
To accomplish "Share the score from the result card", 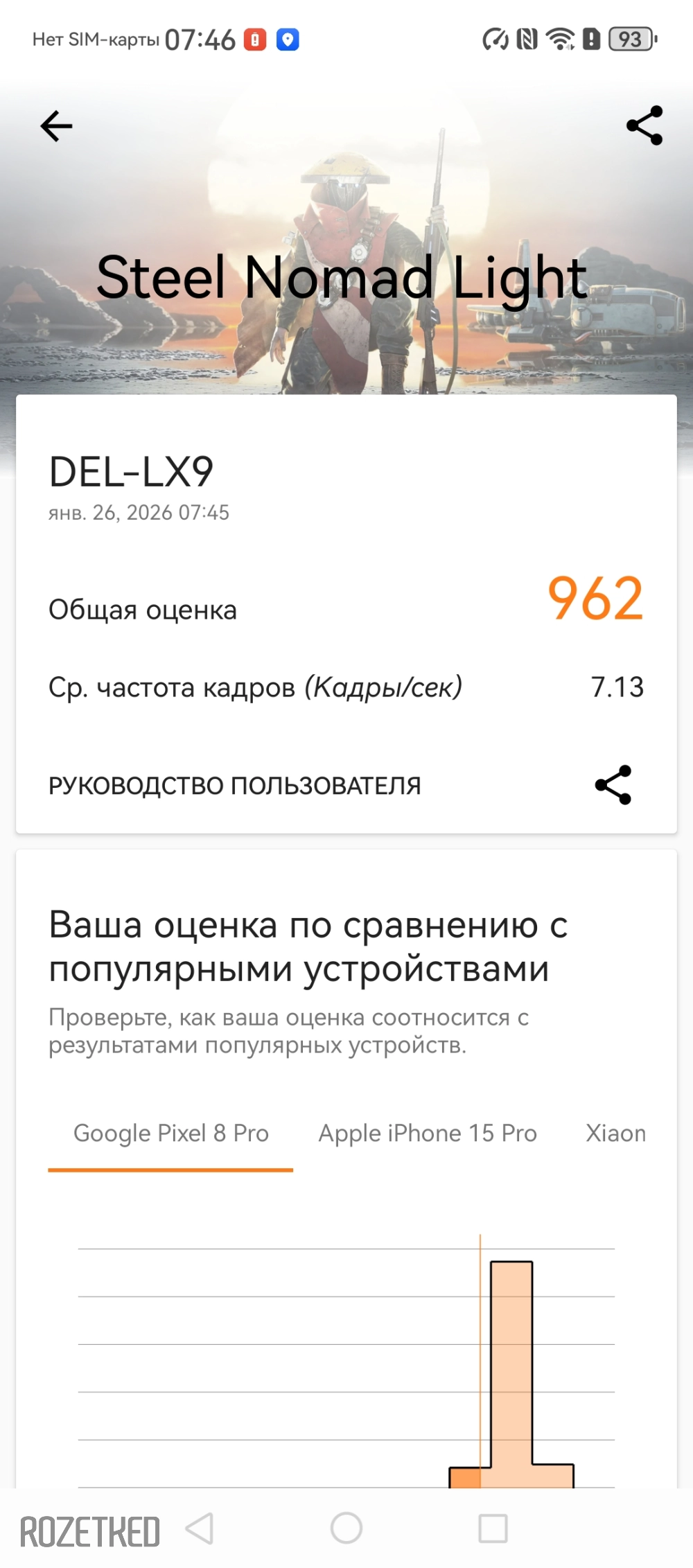I will (613, 785).
